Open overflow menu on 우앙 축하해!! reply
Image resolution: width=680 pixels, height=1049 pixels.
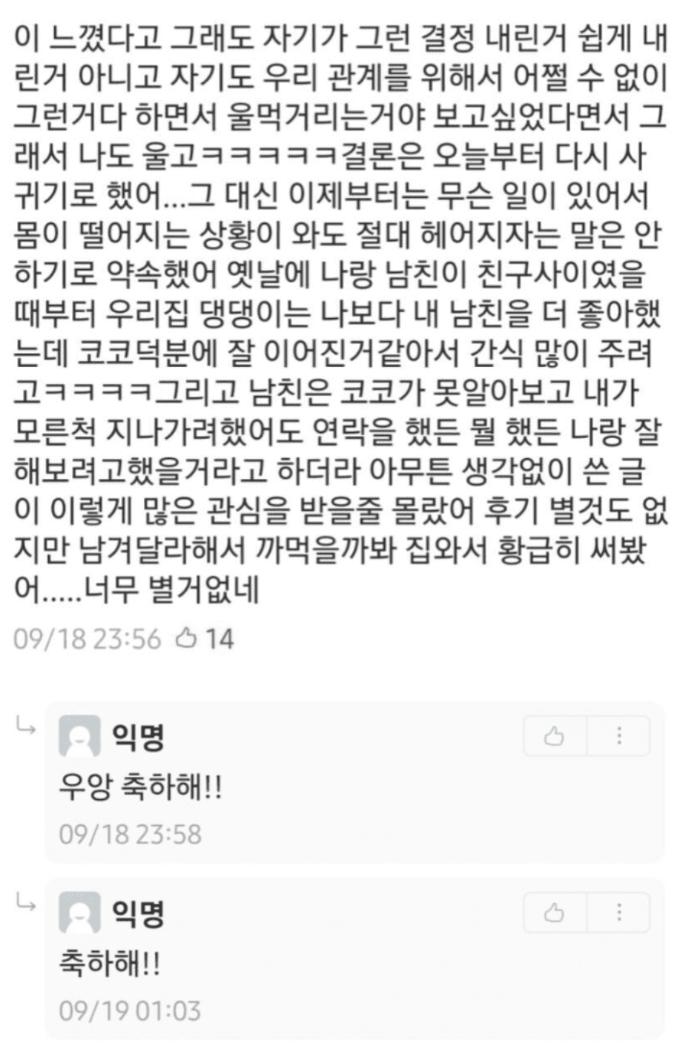pyautogui.click(x=619, y=736)
